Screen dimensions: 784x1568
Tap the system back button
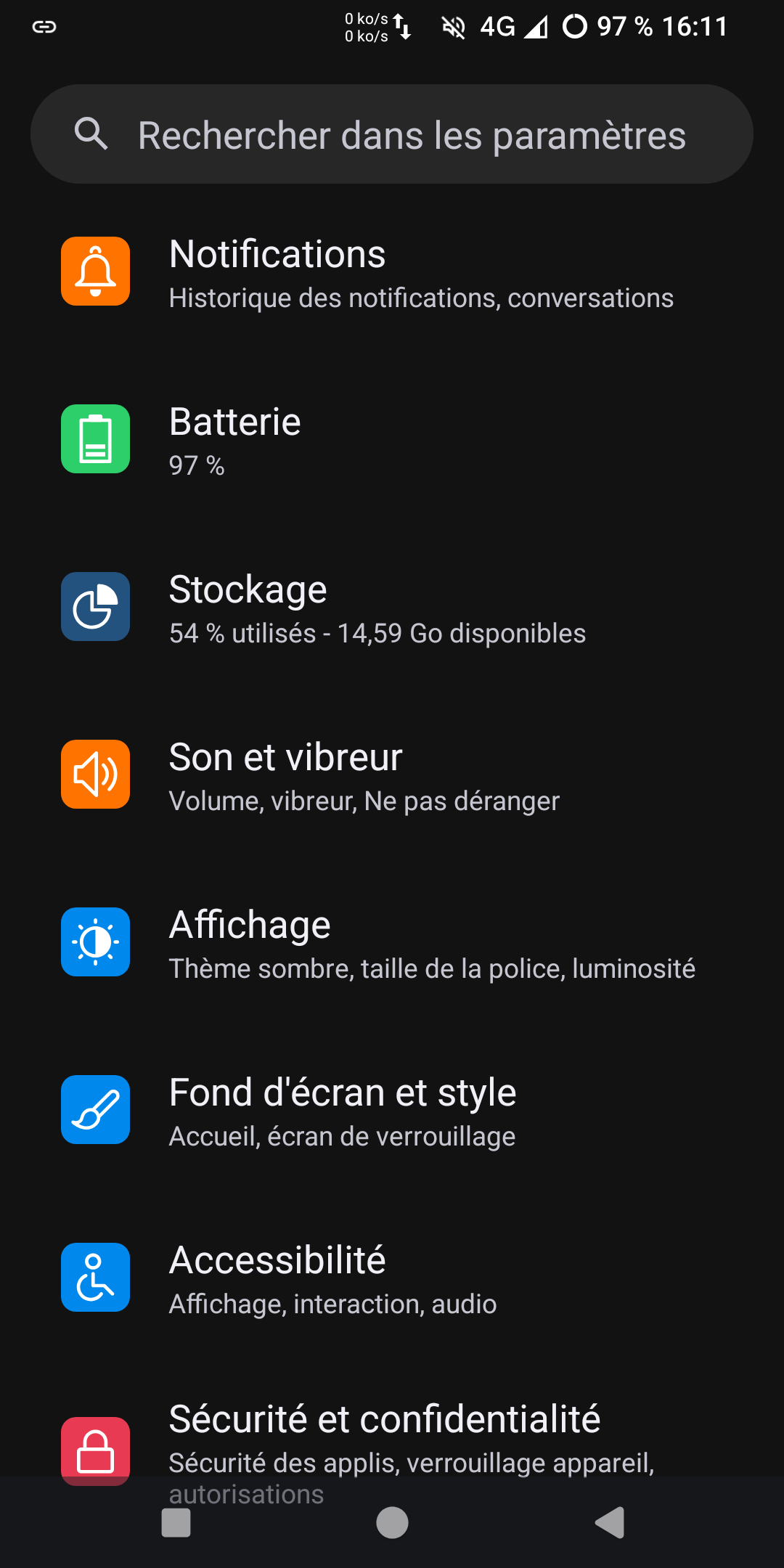pos(610,1522)
